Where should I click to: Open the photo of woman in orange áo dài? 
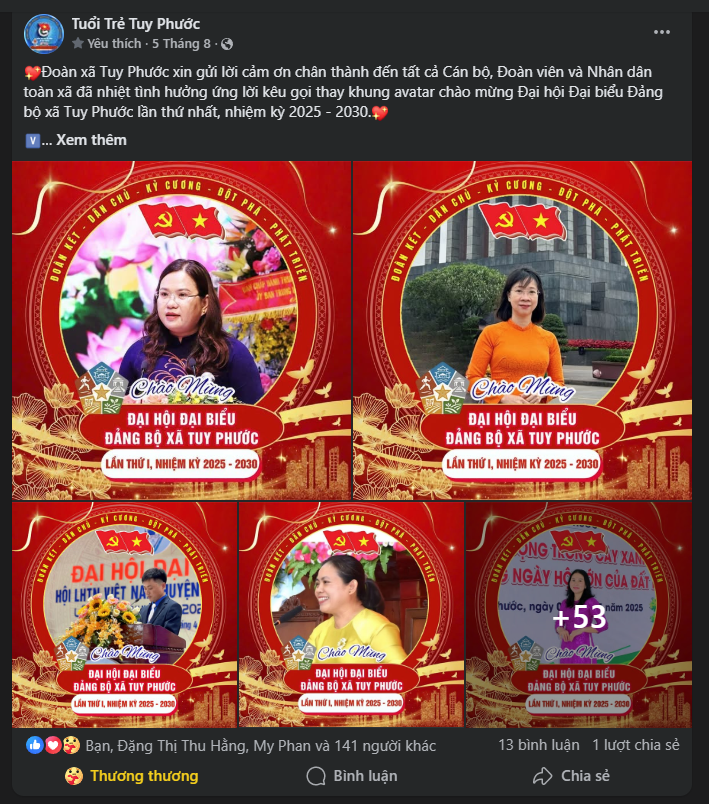click(x=522, y=330)
